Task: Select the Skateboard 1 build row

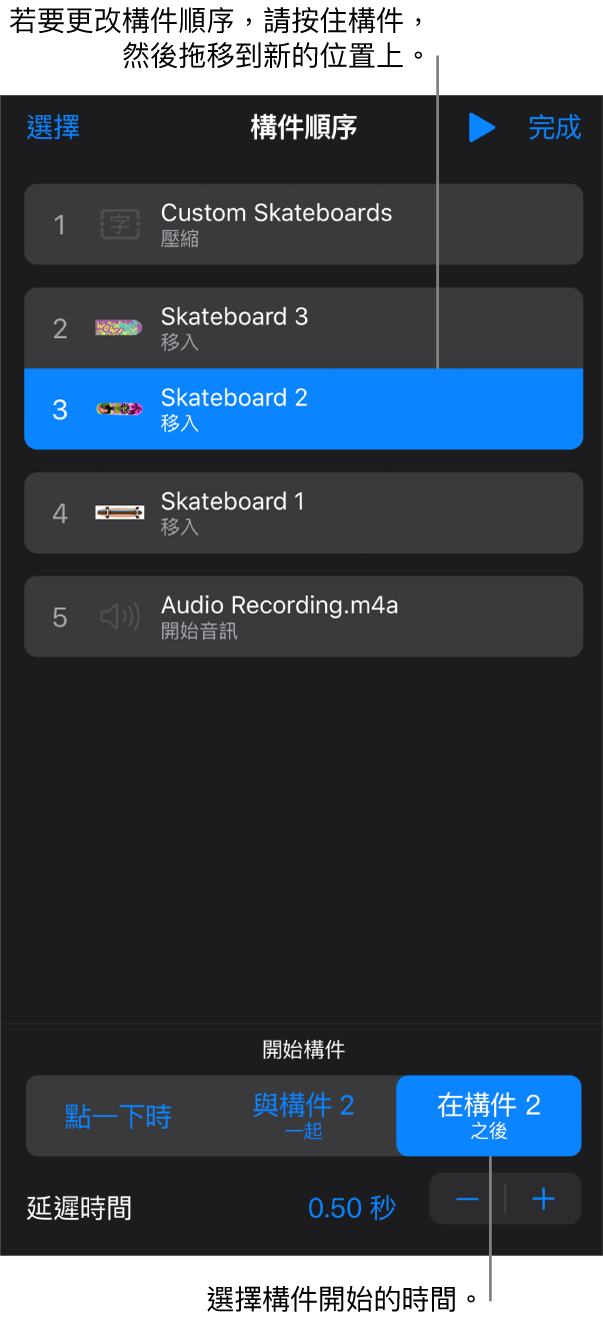Action: (303, 513)
